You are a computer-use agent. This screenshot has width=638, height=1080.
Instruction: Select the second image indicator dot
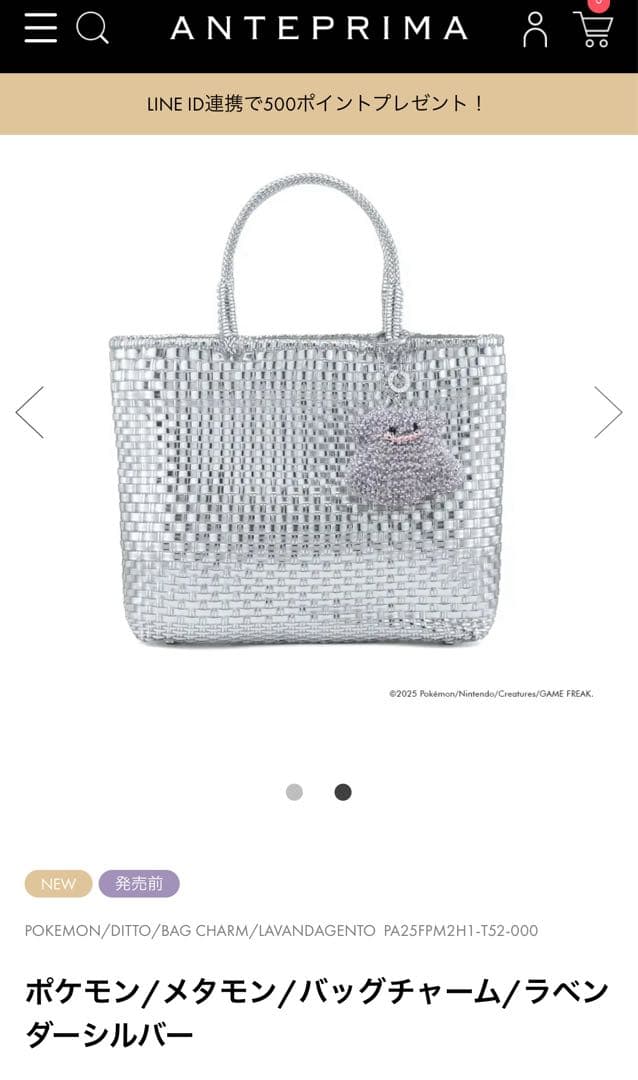coord(343,792)
